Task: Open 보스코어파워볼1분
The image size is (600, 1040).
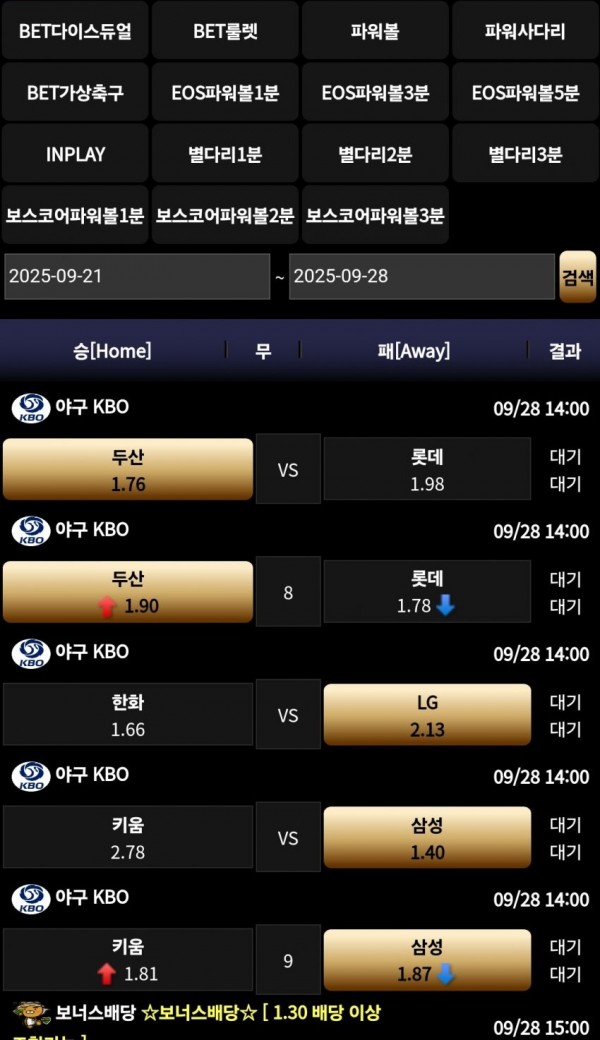Action: point(75,215)
